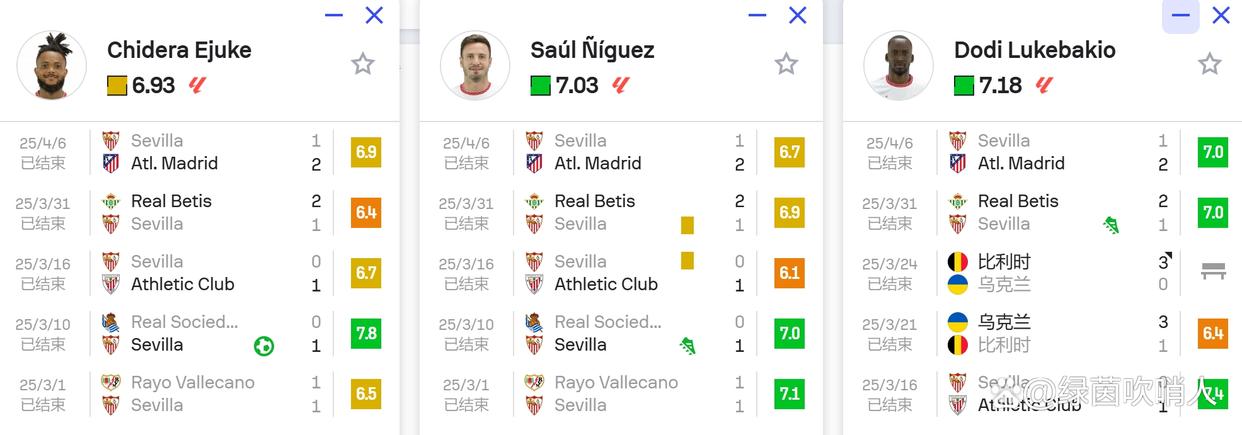
Task: Open Ejuke's Sevilla vs Atl. Madrid match
Action: (200, 152)
